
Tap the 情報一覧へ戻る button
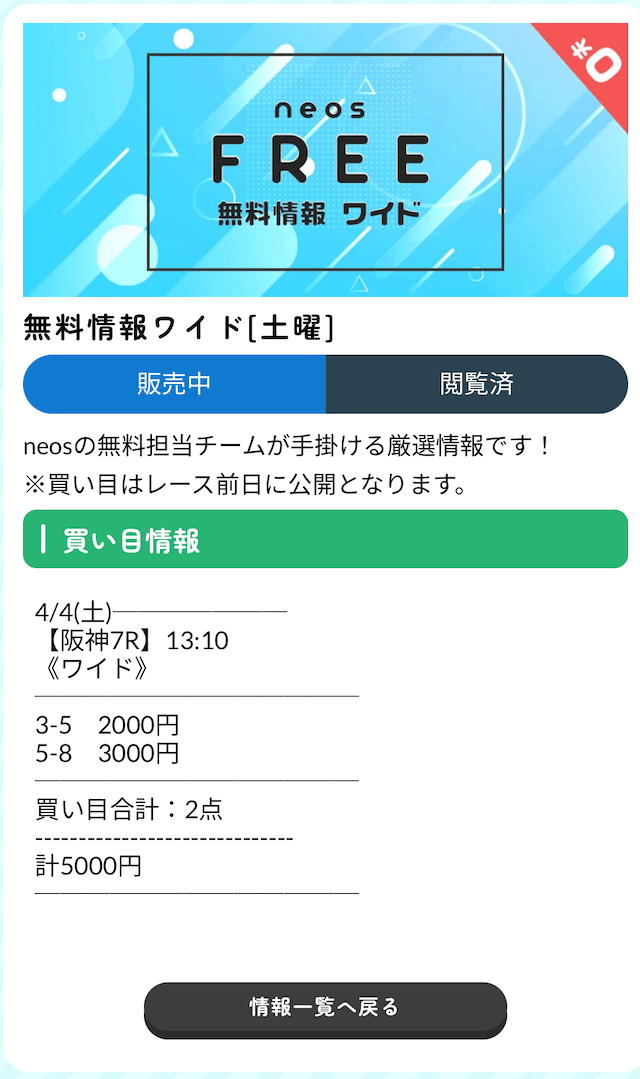click(325, 1007)
